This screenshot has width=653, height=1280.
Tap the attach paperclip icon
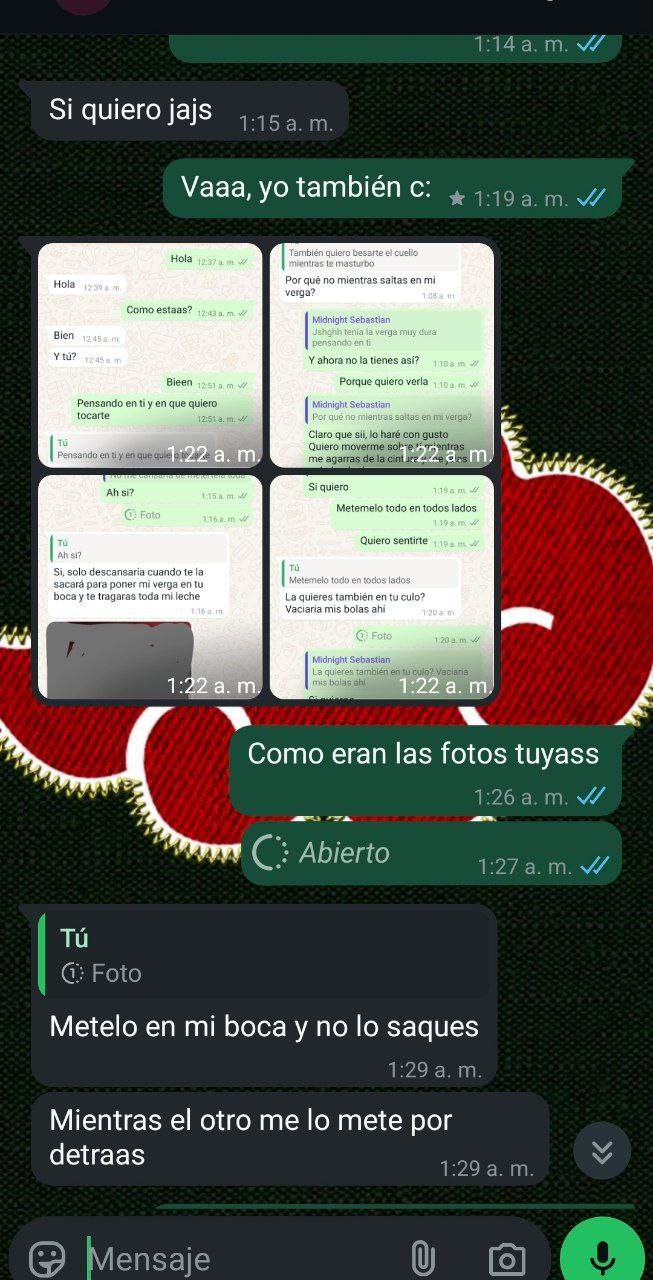423,1257
